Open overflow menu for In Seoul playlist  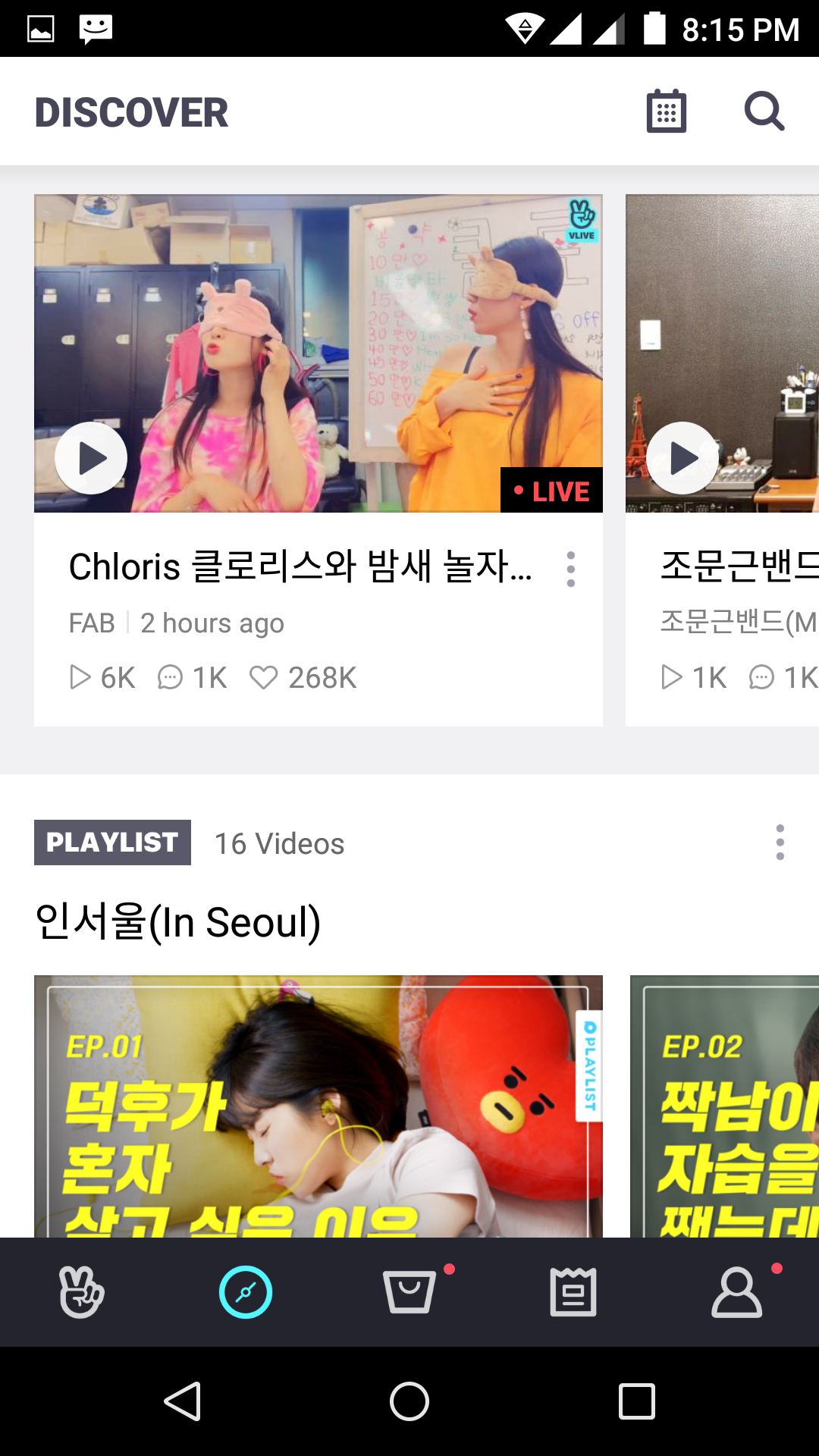click(x=780, y=843)
